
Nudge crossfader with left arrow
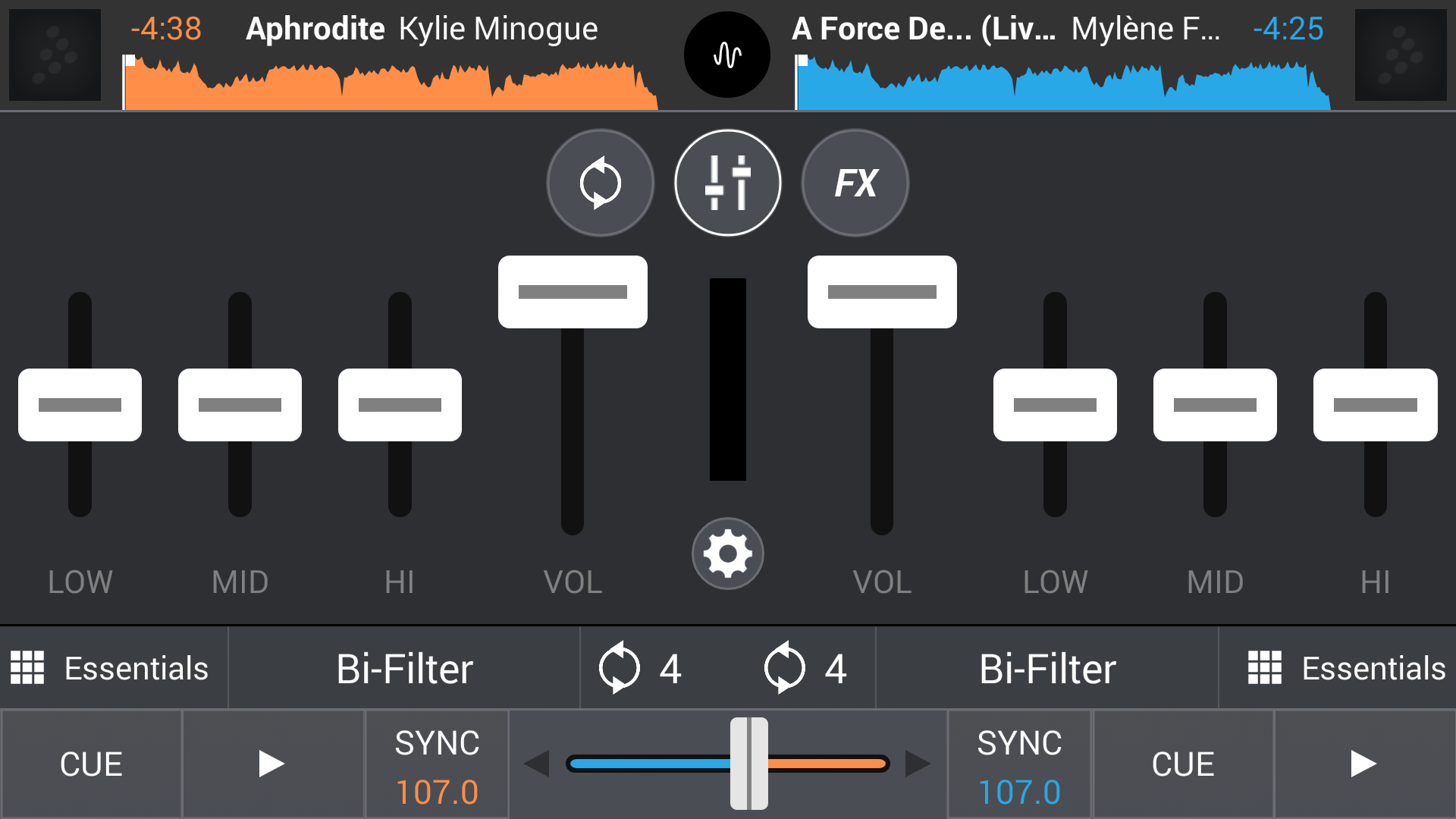[x=537, y=764]
